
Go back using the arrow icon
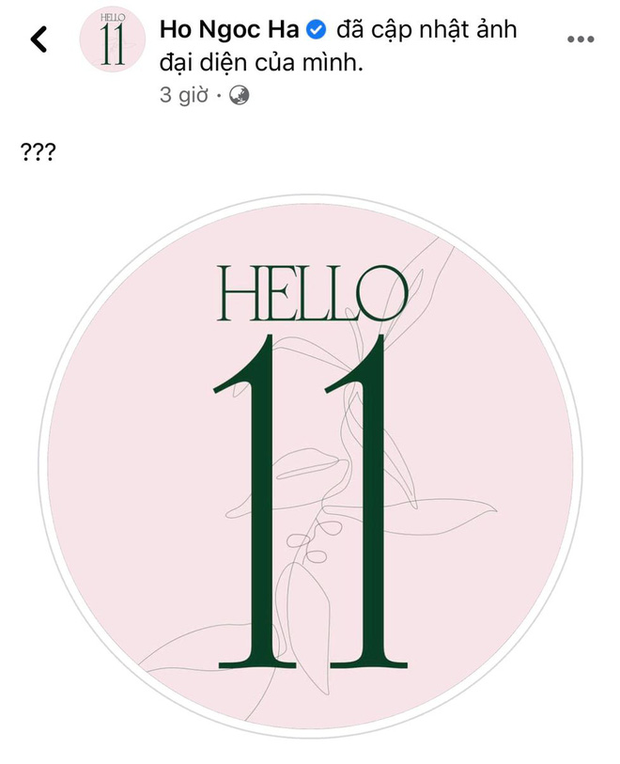tap(39, 40)
